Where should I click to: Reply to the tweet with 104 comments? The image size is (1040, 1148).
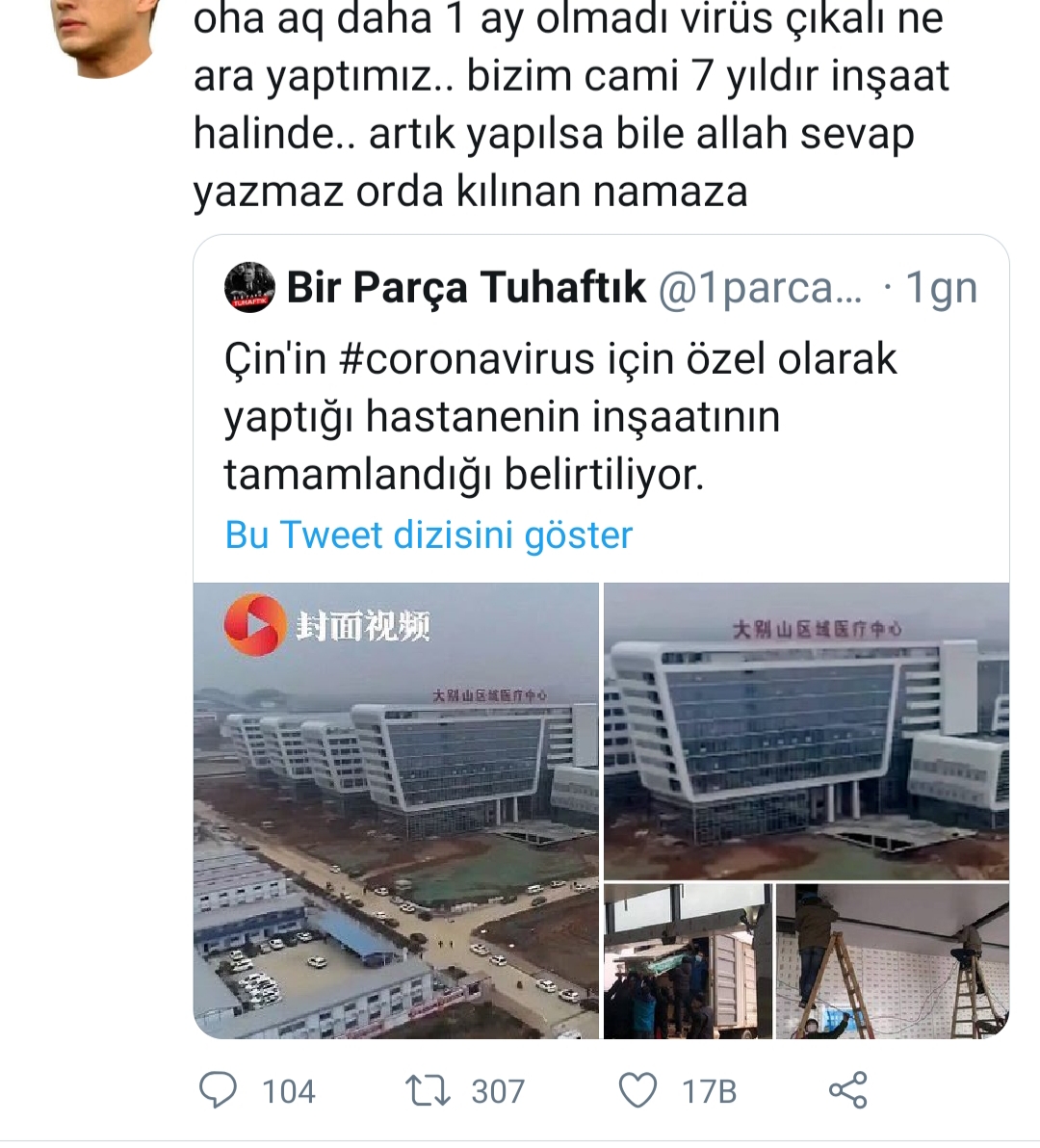(219, 1090)
